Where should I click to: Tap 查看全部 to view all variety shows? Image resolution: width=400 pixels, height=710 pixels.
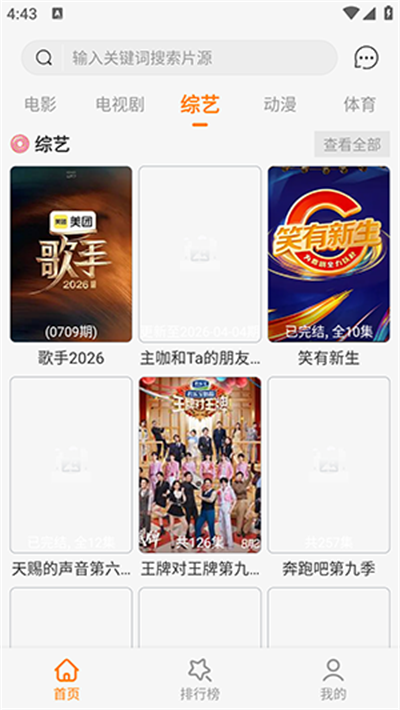pos(352,144)
